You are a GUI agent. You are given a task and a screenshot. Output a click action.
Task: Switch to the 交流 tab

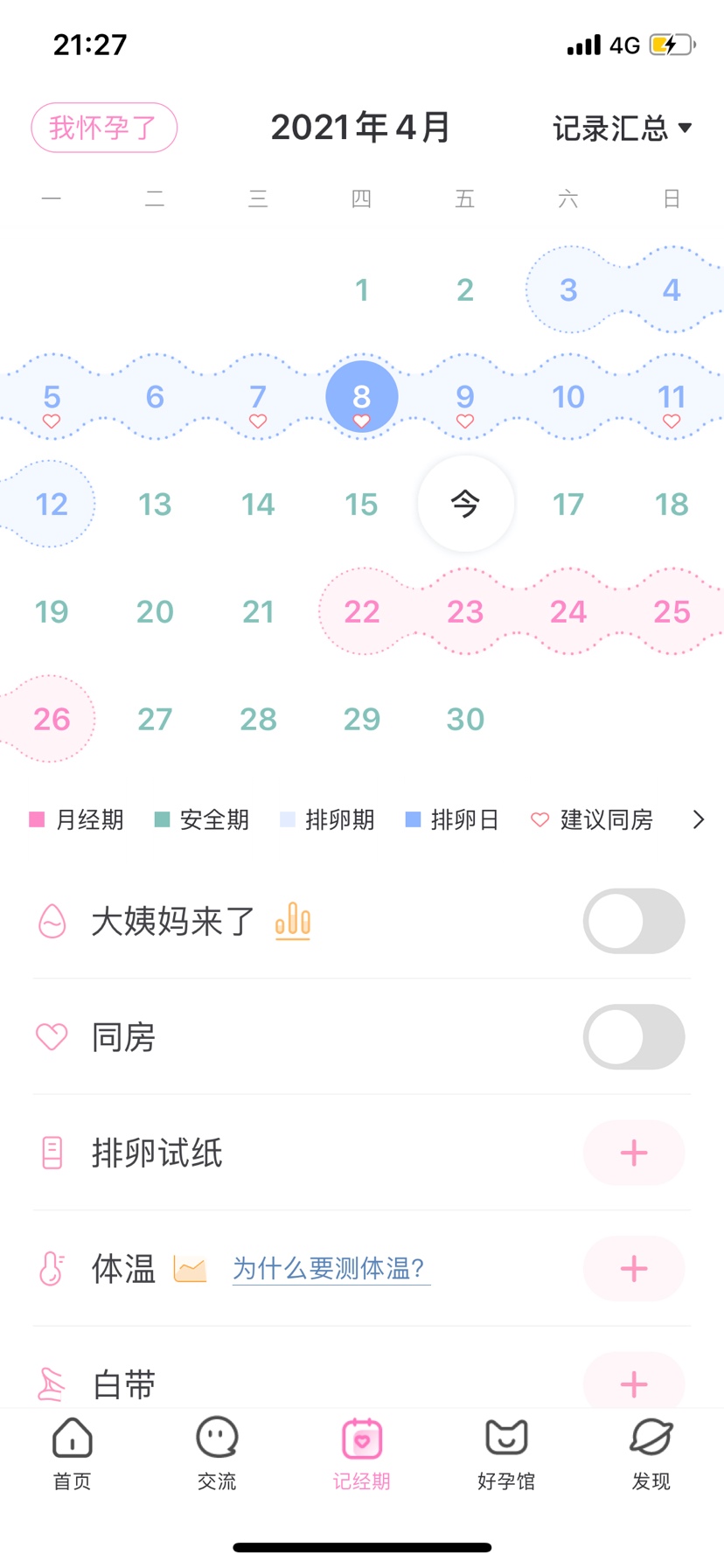click(x=217, y=1453)
